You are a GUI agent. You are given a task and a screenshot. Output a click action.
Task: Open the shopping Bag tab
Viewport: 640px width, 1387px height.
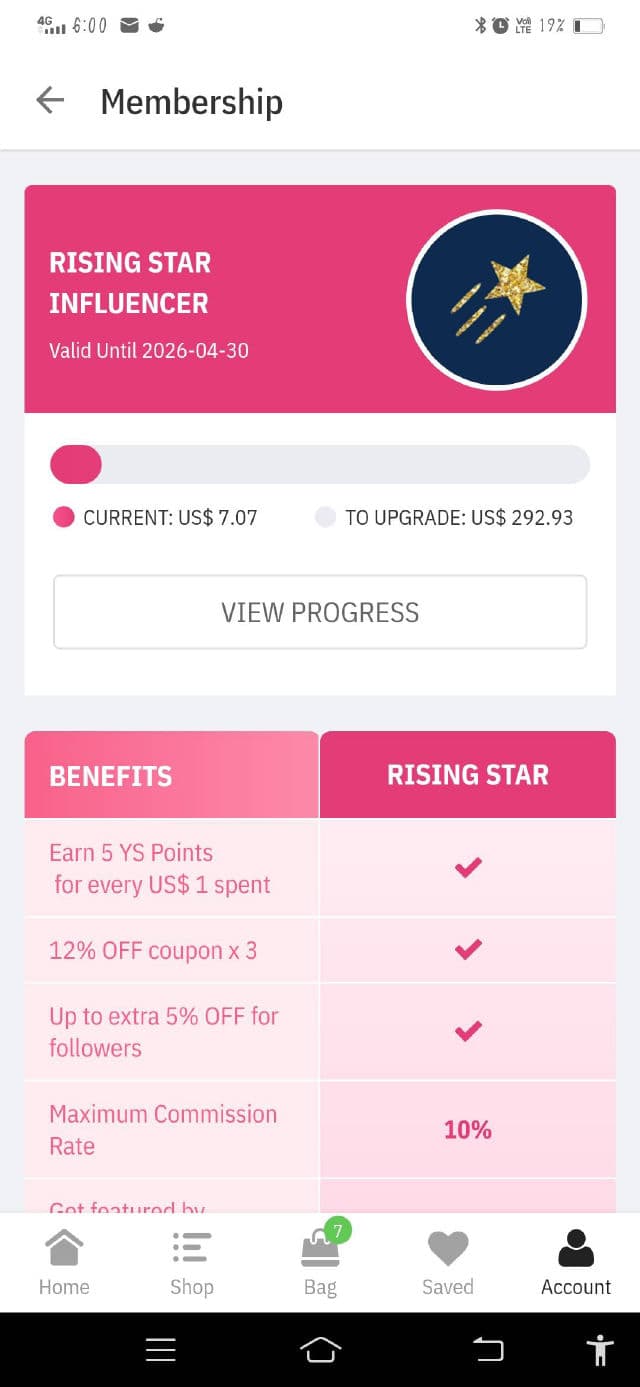(x=320, y=1264)
